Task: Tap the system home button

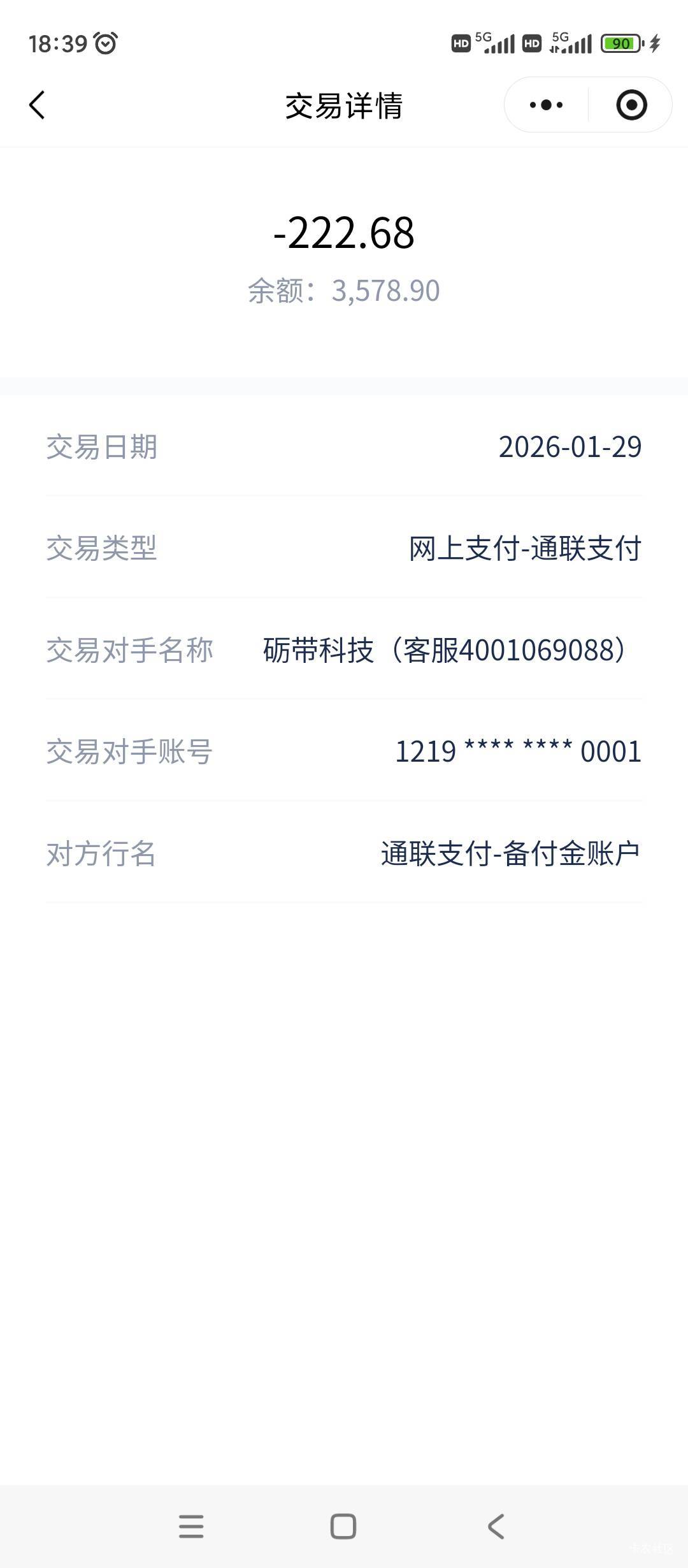Action: pos(343,1526)
